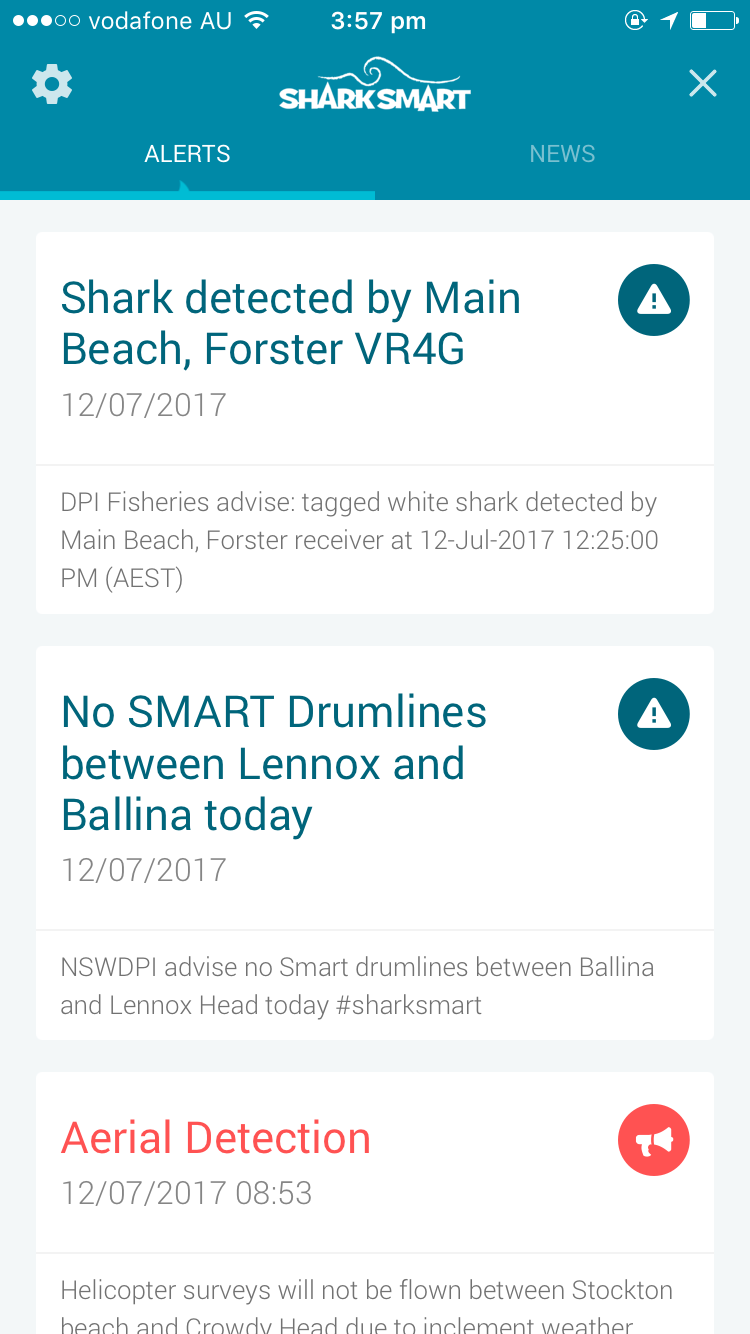
Task: Open the settings gear
Action: coord(52,84)
